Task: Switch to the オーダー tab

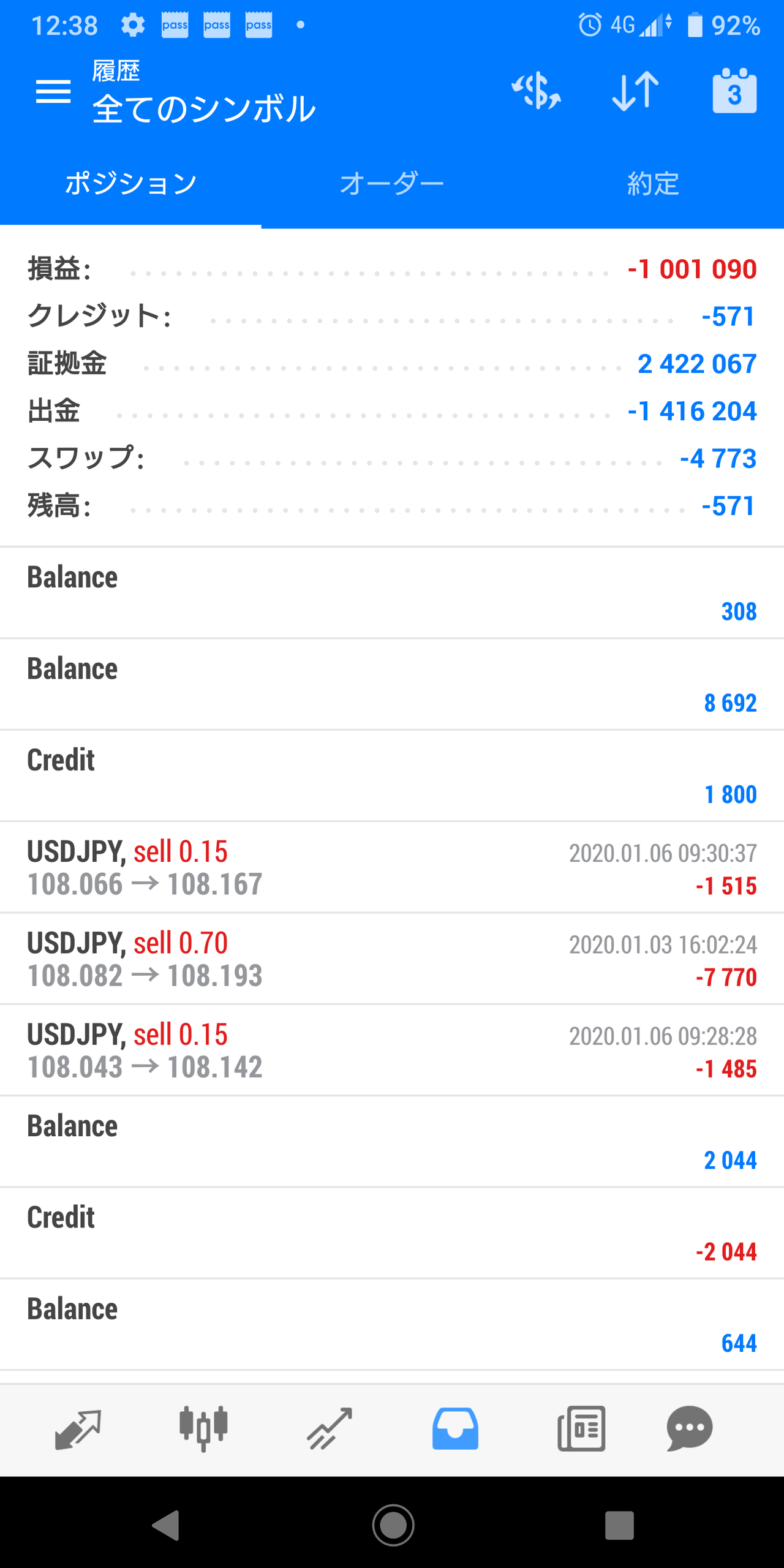Action: click(392, 184)
